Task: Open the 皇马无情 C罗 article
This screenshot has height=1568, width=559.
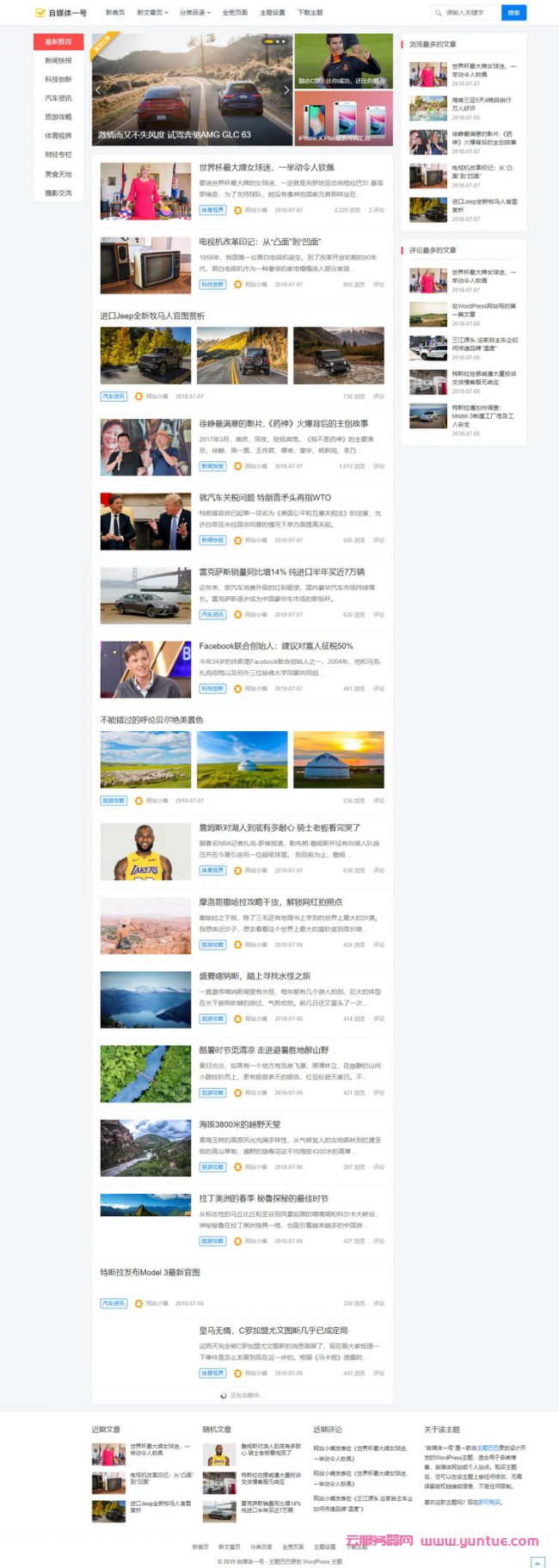Action: [x=273, y=1331]
